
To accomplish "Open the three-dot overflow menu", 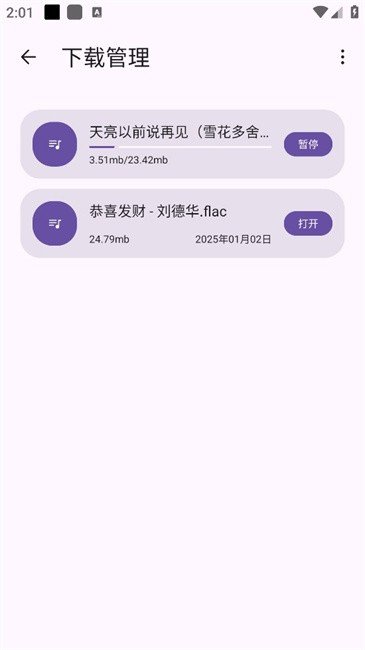I will tap(342, 57).
